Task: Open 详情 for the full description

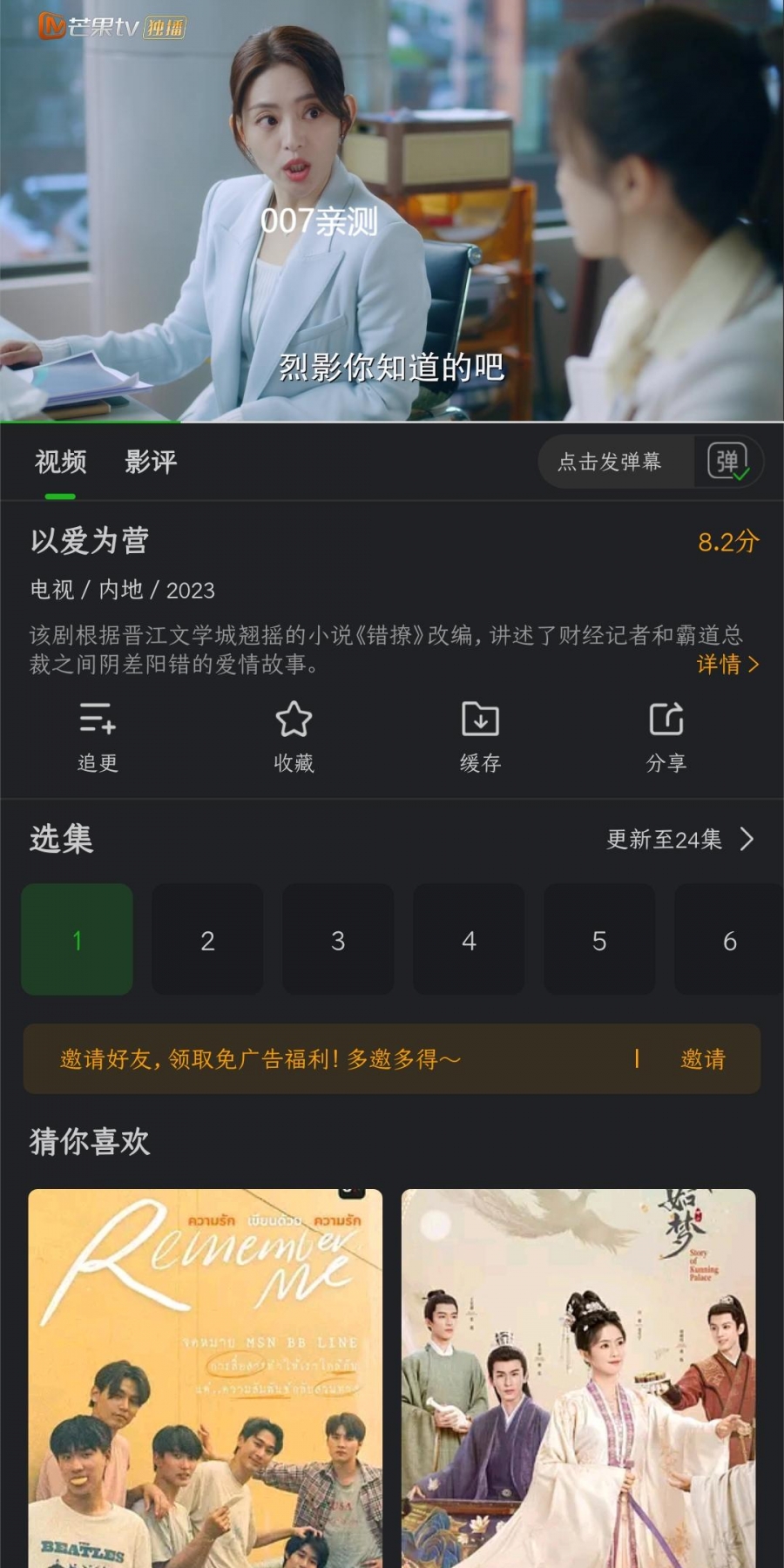Action: coord(727,665)
